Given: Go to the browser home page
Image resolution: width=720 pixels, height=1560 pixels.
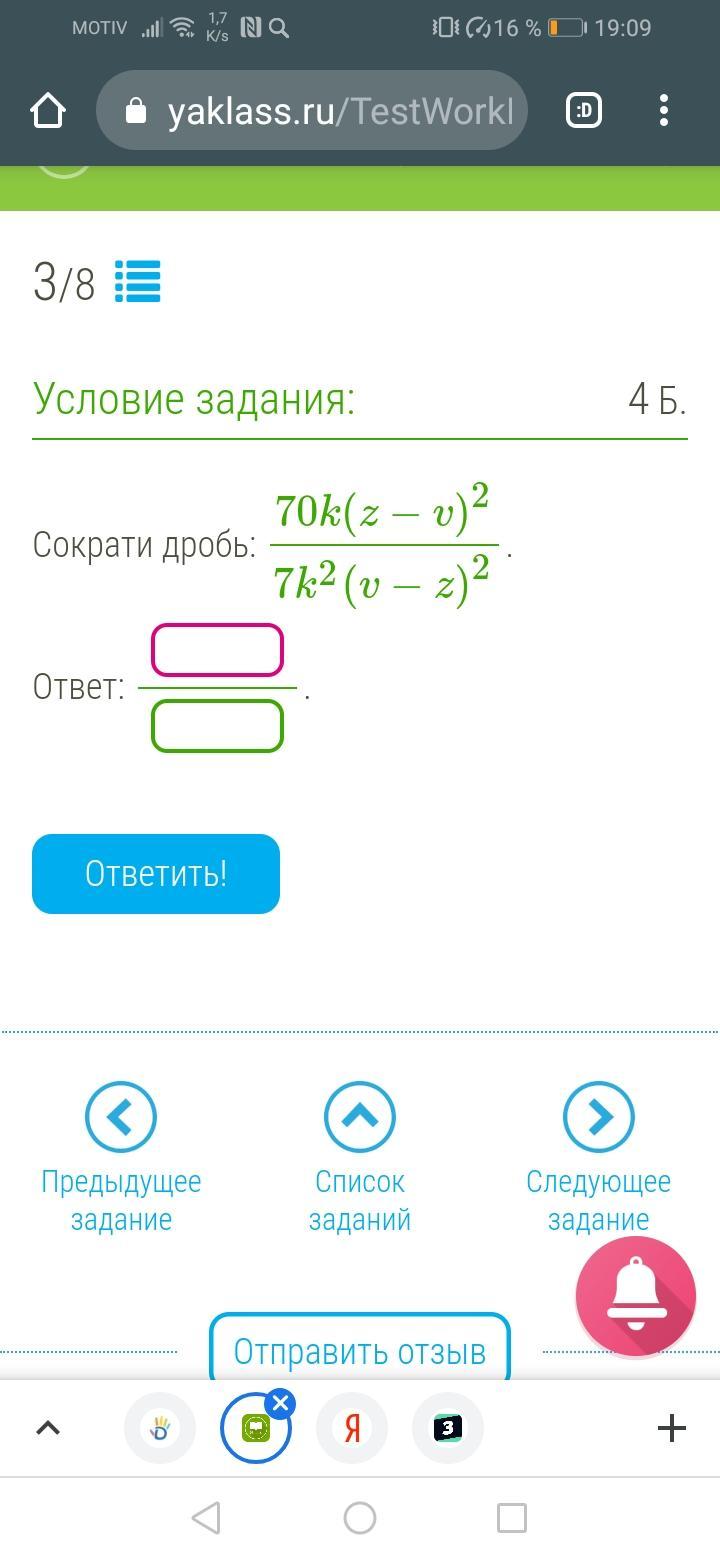Looking at the screenshot, I should 47,110.
